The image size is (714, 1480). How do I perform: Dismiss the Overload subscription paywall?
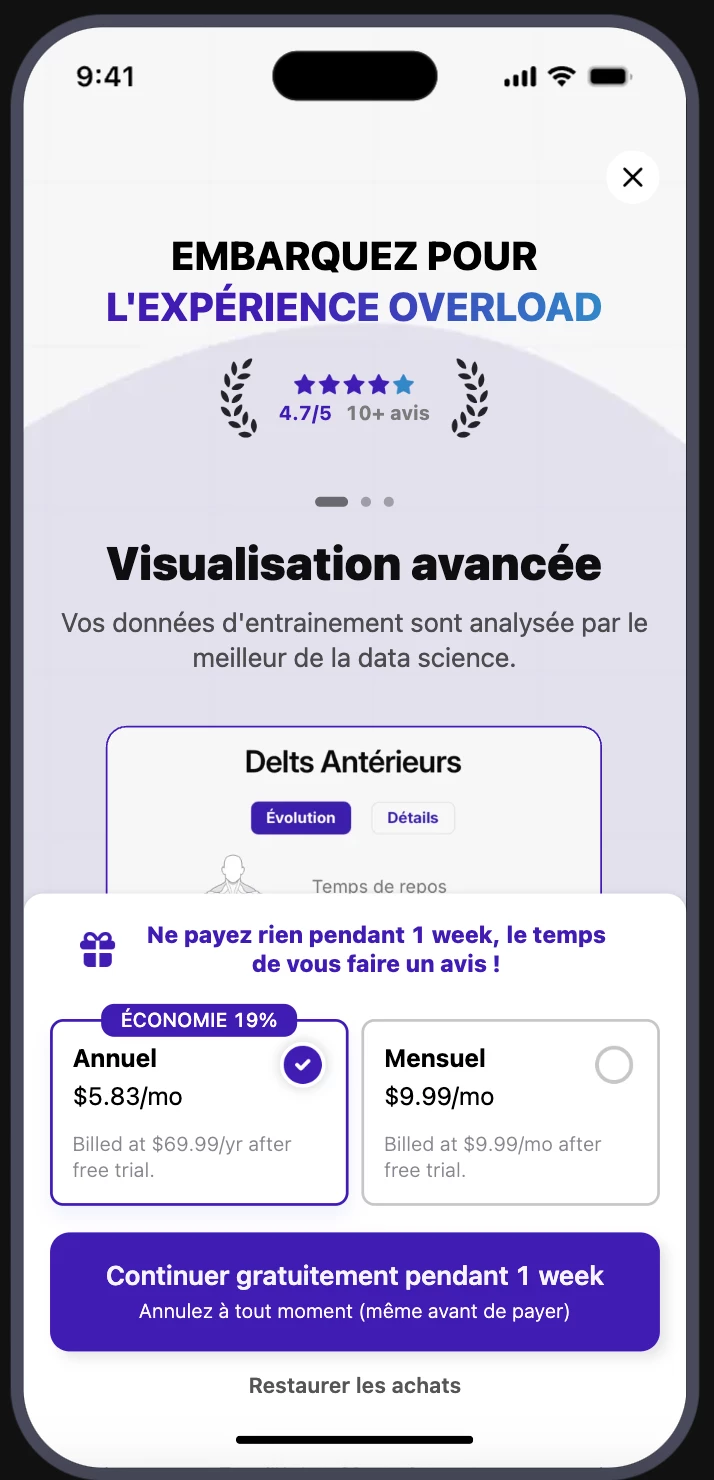click(x=632, y=178)
